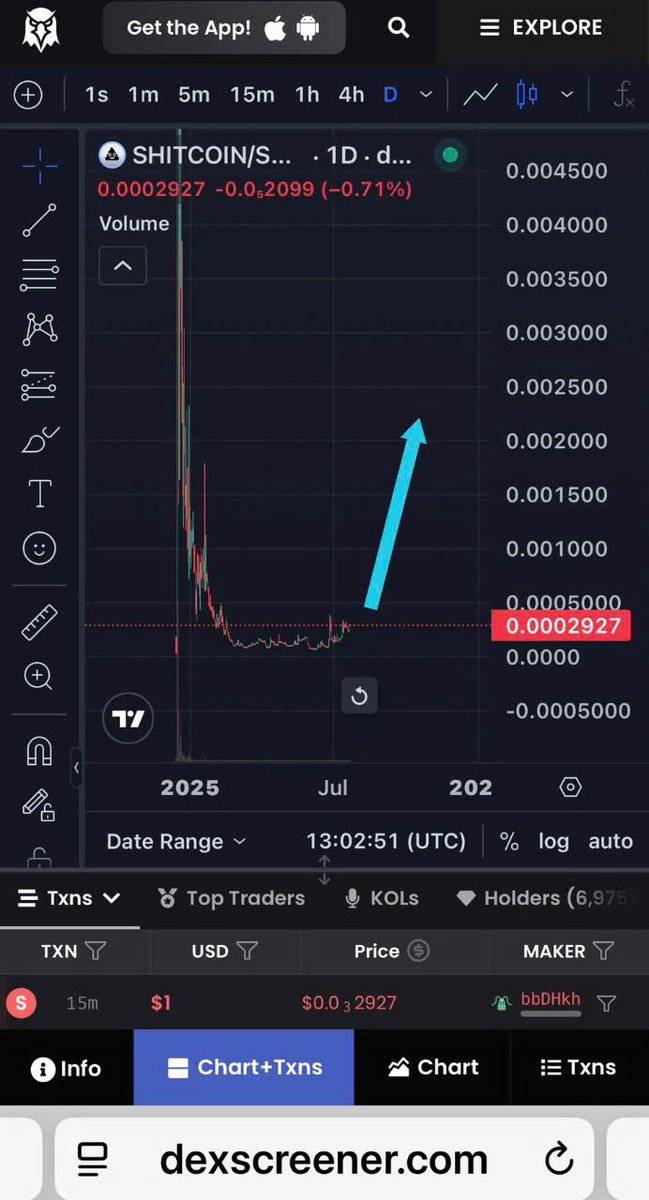Switch to candlestick chart style

pyautogui.click(x=527, y=95)
